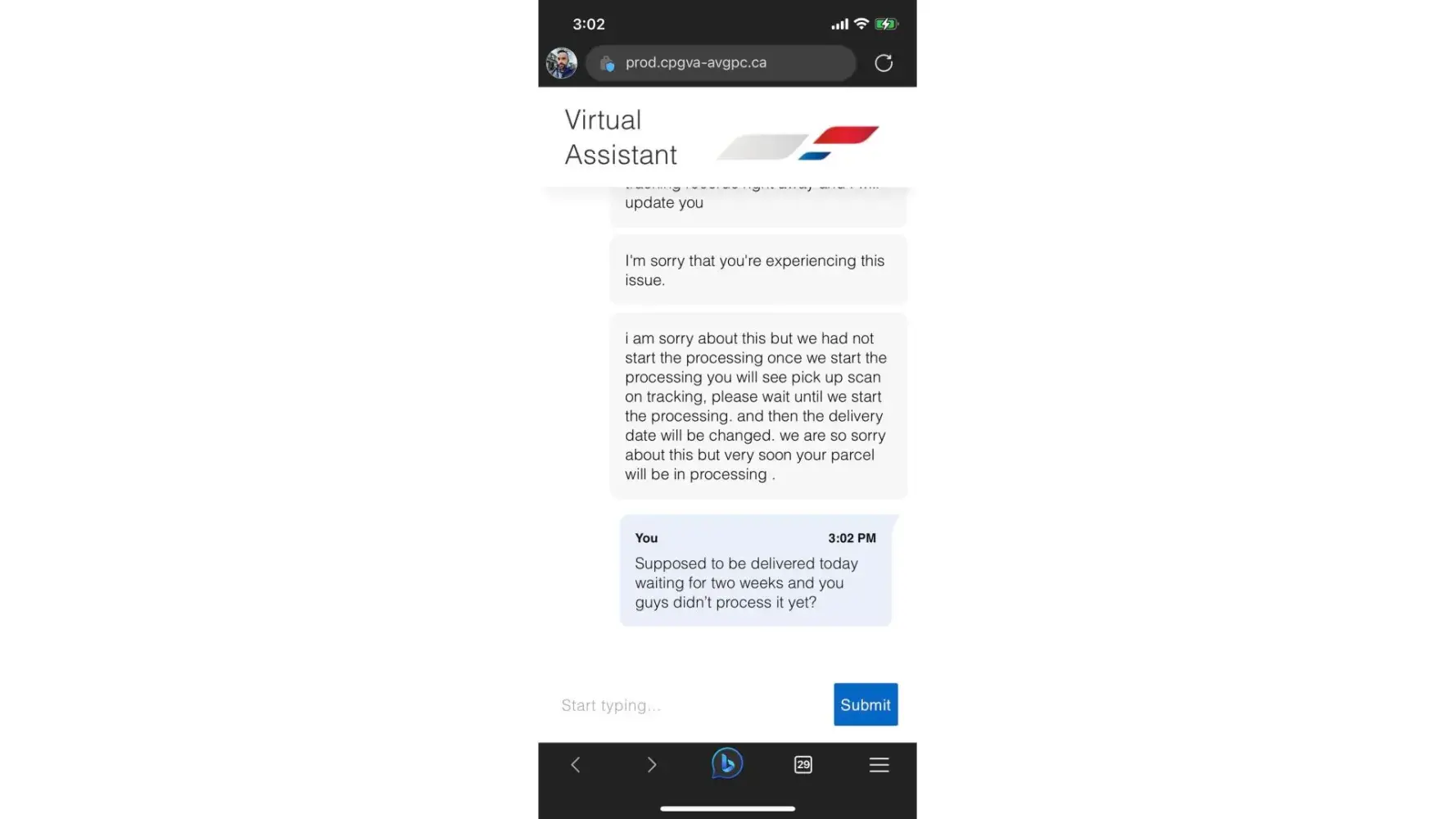This screenshot has width=1456, height=819.
Task: Submit the chat message
Action: (866, 704)
